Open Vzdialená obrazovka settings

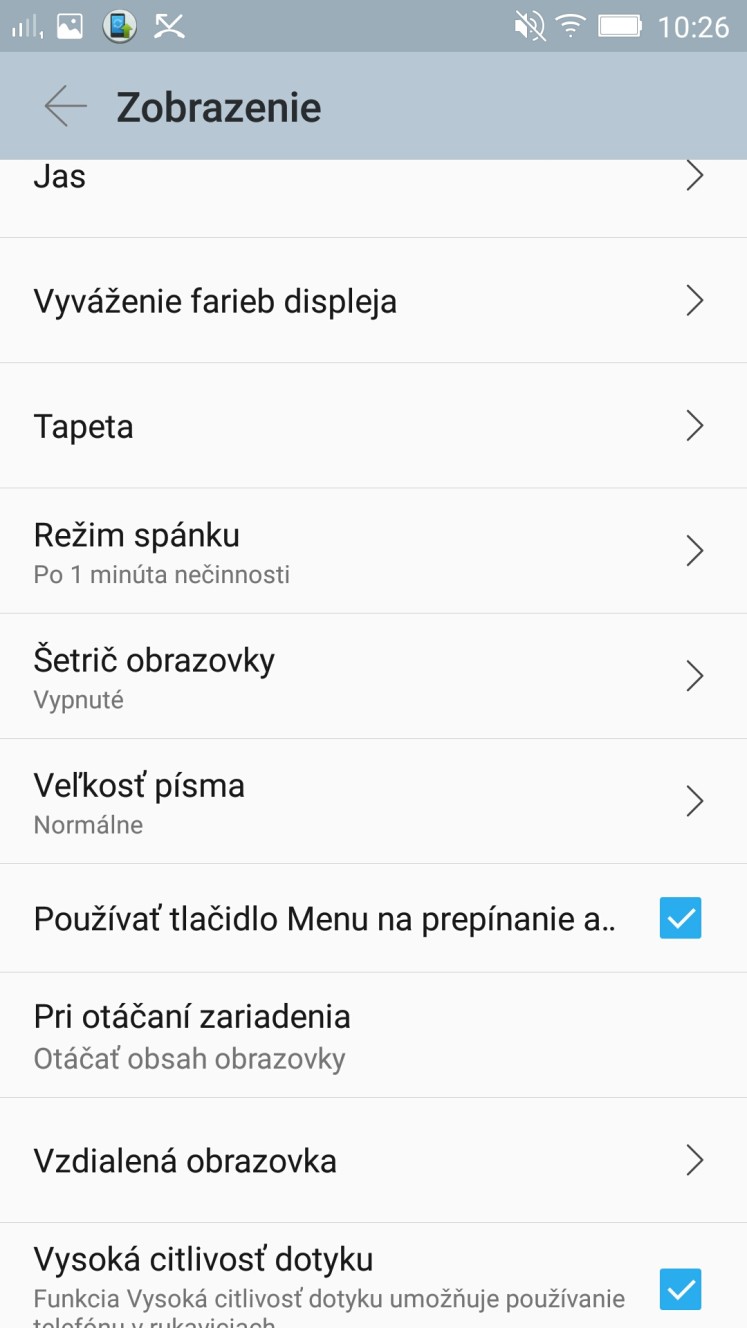[x=373, y=1160]
